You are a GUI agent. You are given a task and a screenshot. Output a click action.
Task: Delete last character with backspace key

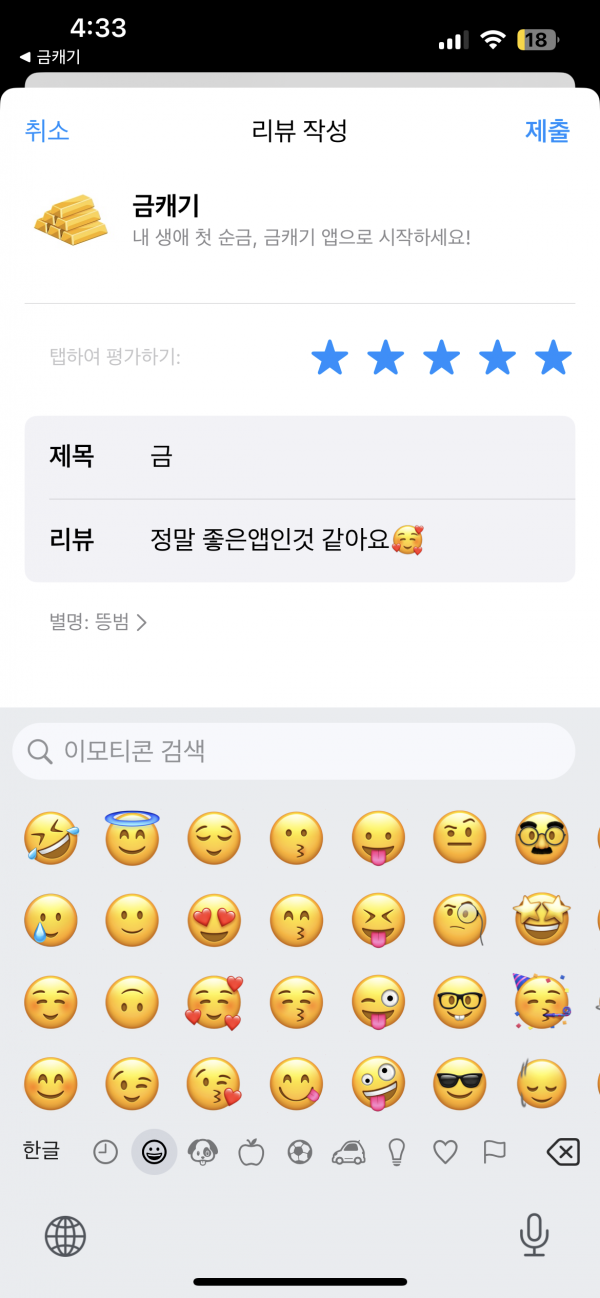tap(563, 1153)
